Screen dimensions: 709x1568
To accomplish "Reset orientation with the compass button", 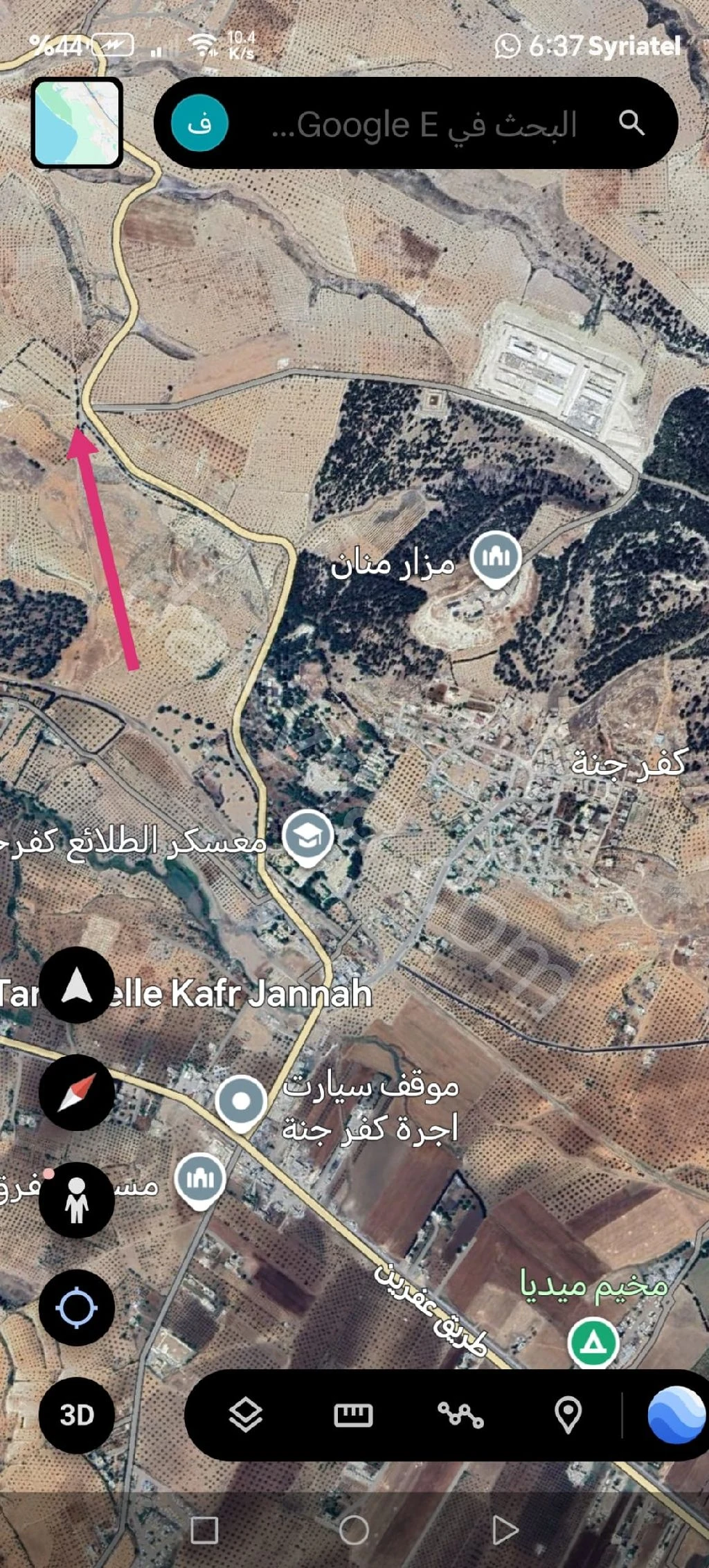I will point(77,1093).
